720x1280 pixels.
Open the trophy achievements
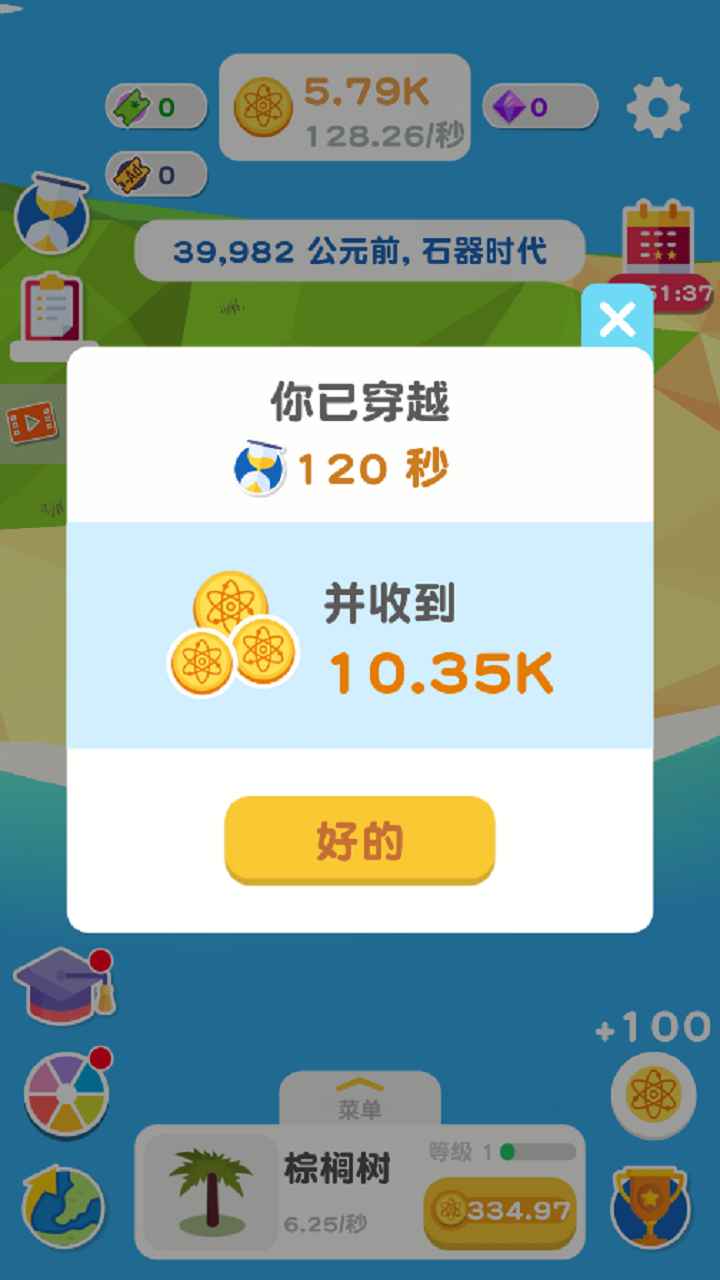[650, 1205]
